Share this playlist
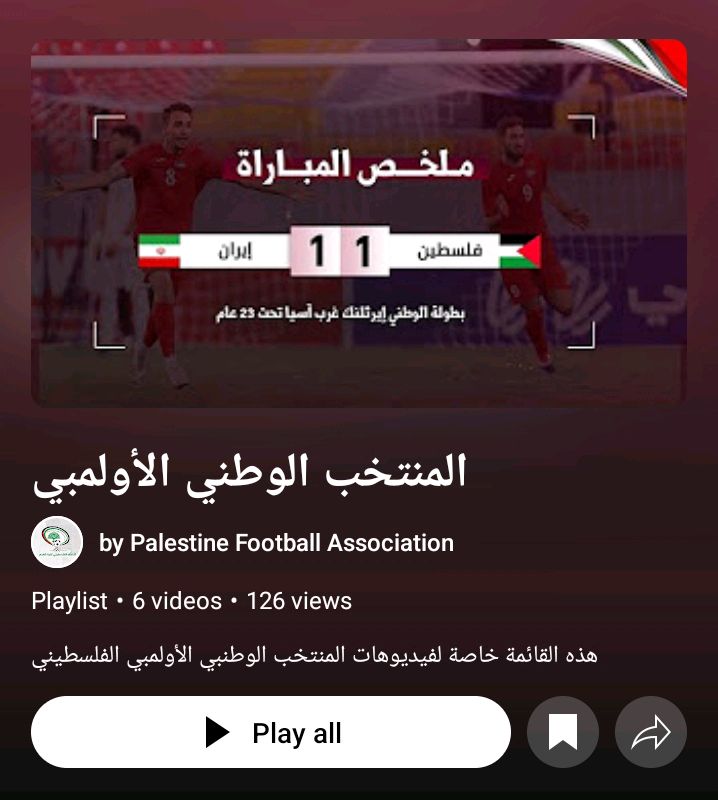 (651, 733)
